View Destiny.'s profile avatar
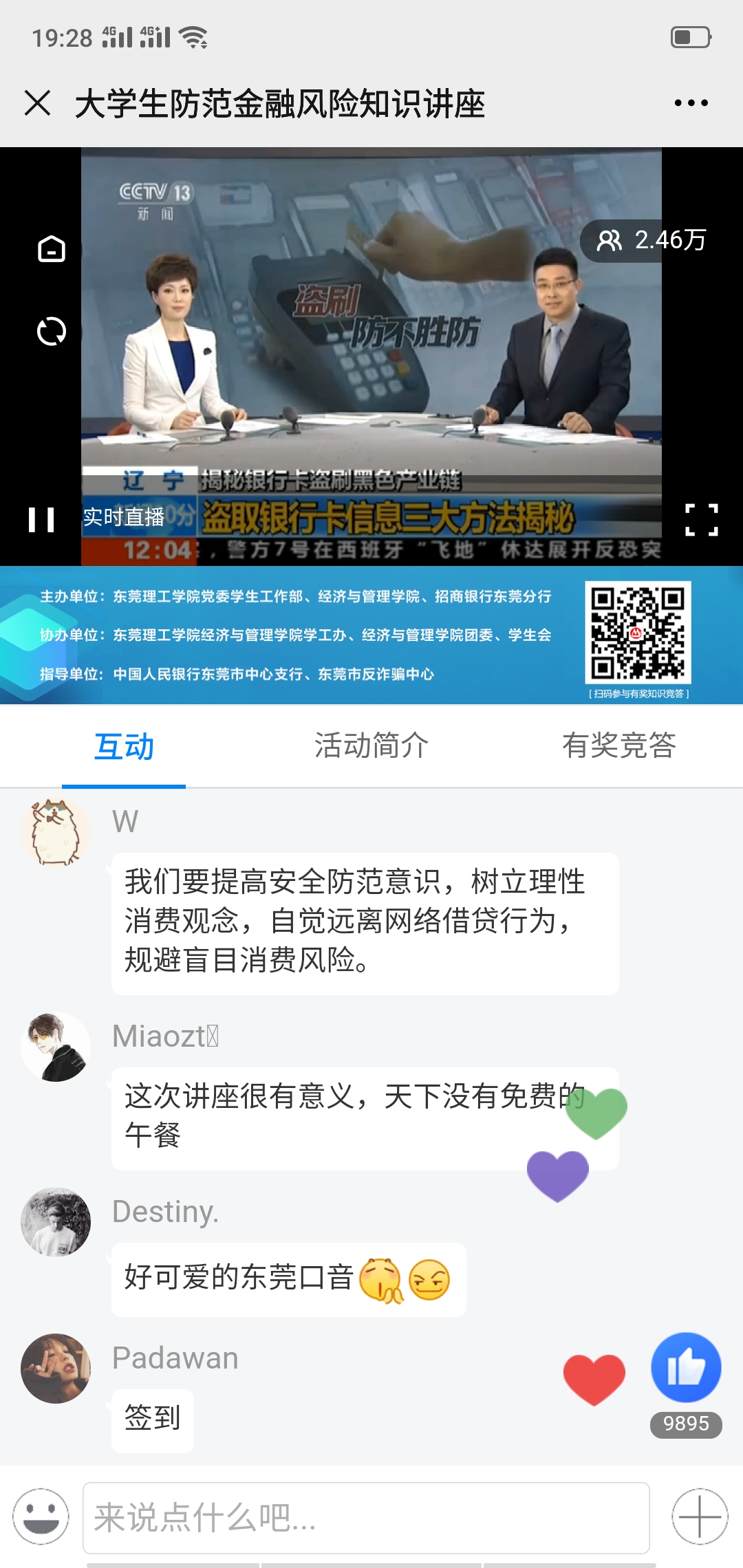Viewport: 743px width, 1568px height. (x=56, y=1222)
